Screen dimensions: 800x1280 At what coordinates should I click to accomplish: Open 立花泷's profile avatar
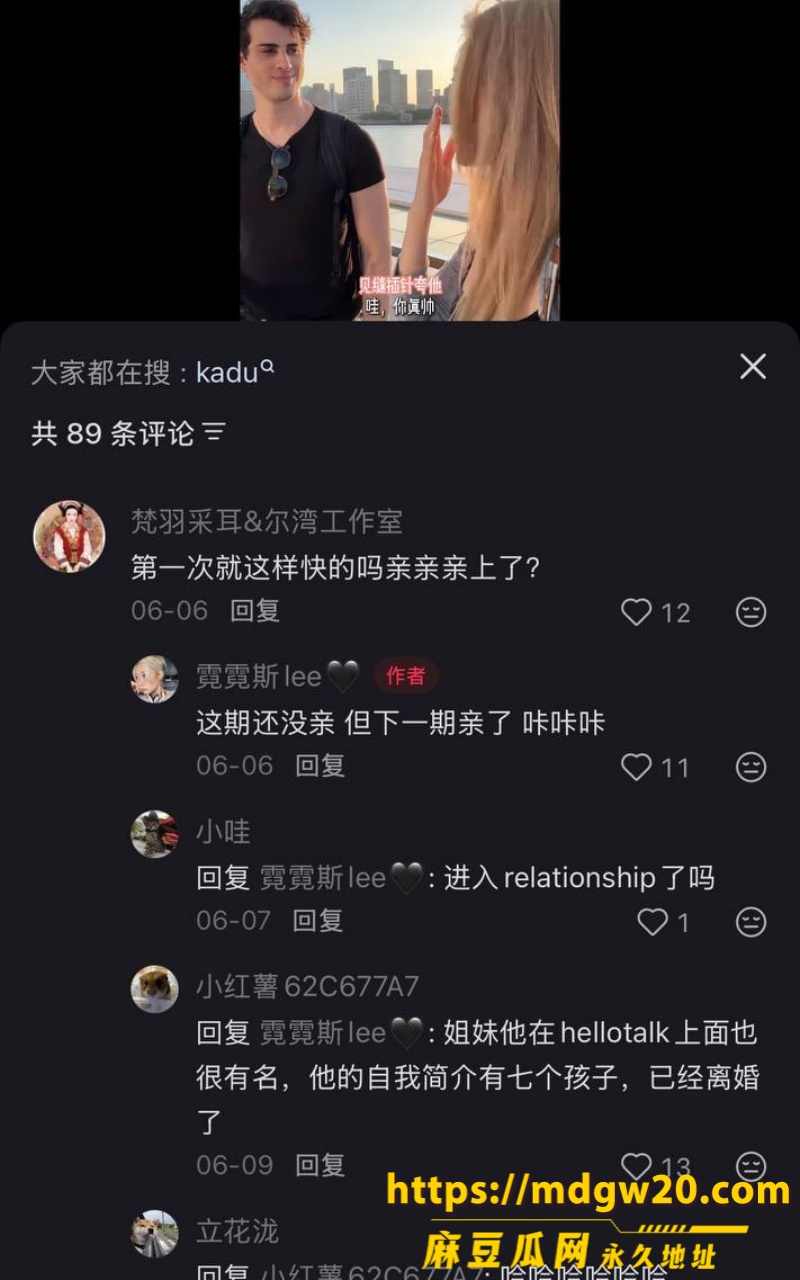[155, 1234]
